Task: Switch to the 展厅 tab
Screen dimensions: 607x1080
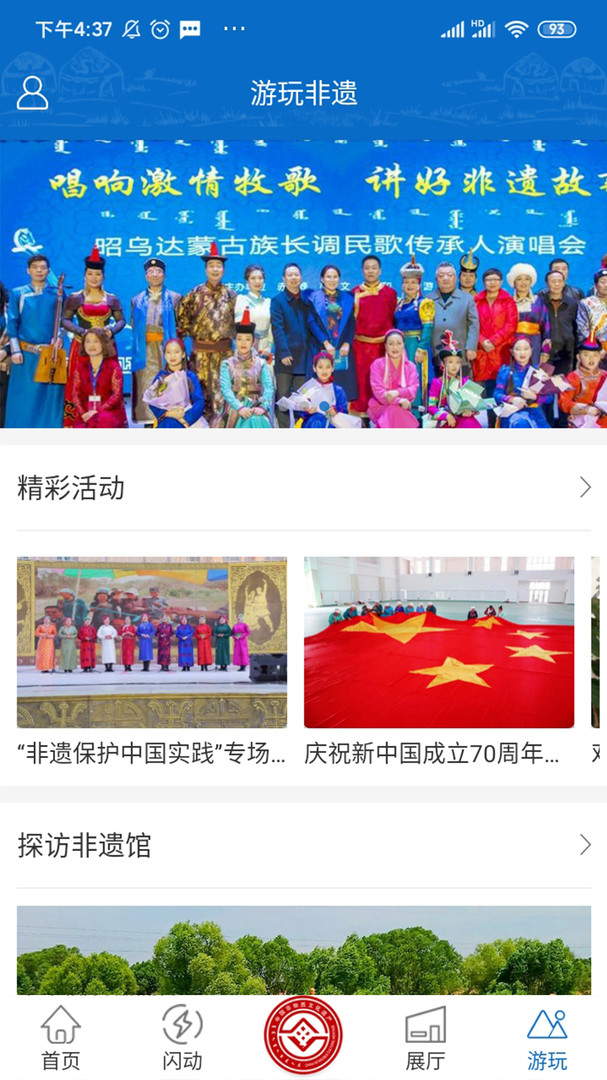Action: [425, 1038]
